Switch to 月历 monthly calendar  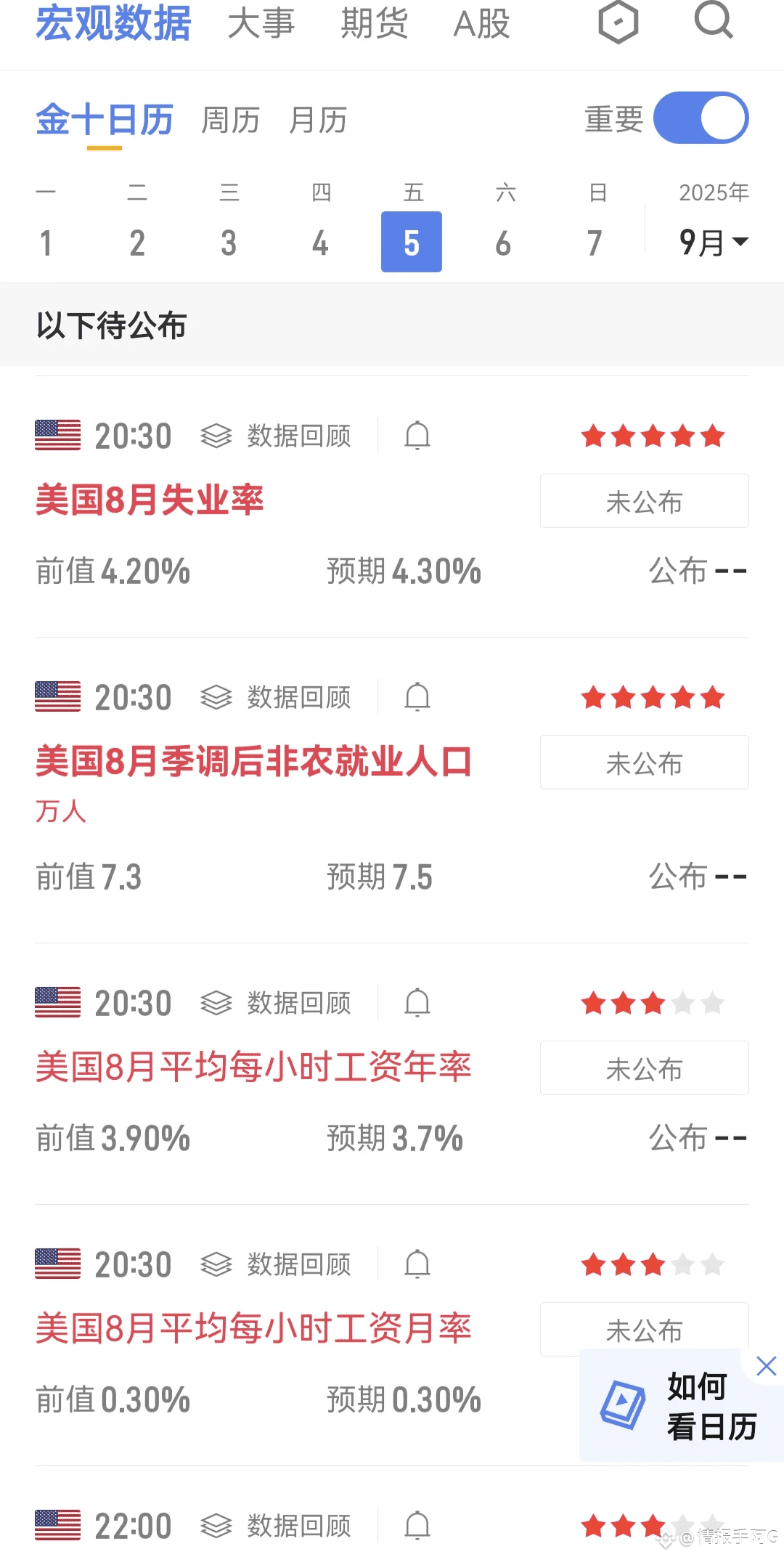point(318,120)
